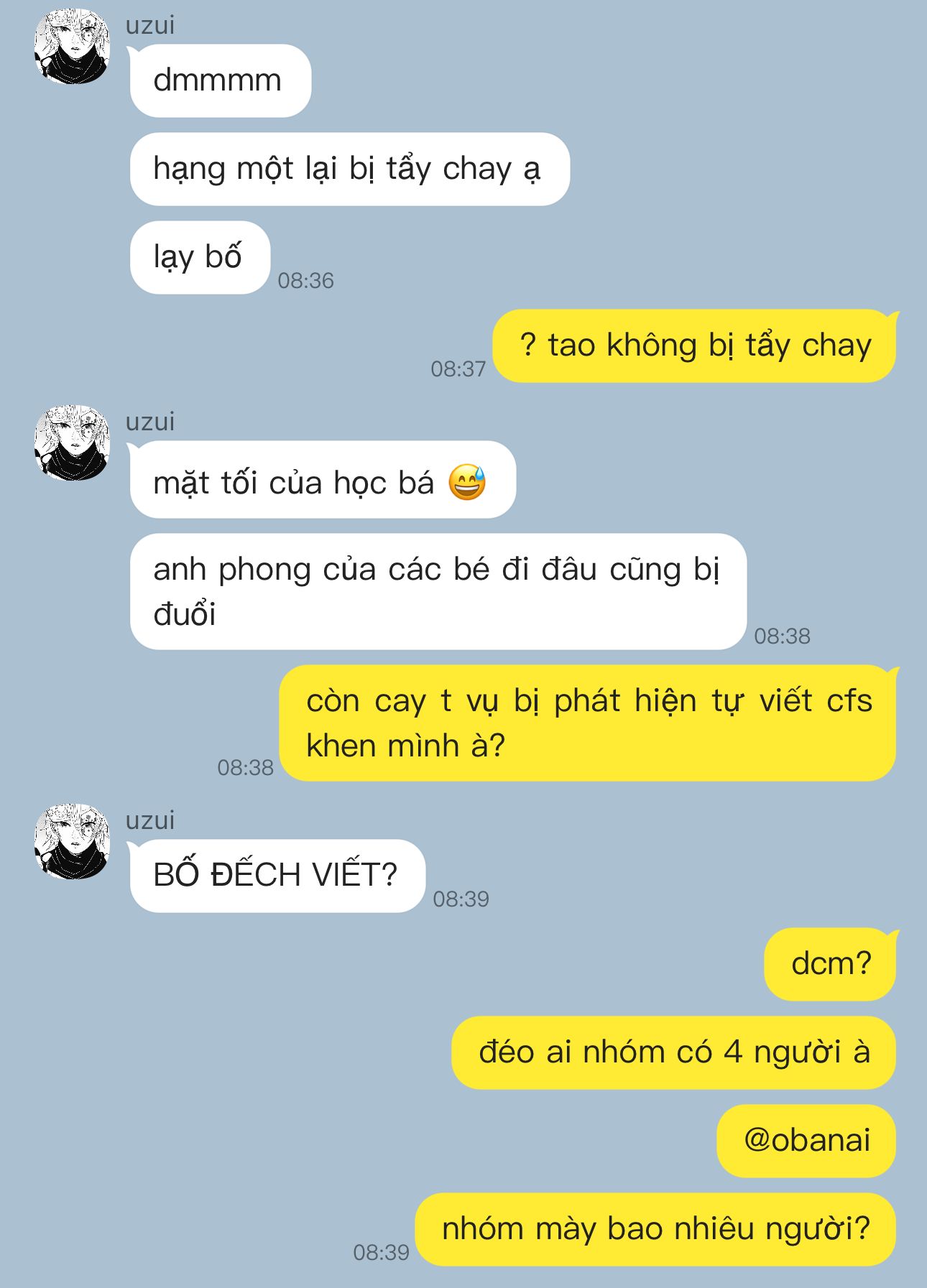The image size is (927, 1288).
Task: Tap the @obanai mention
Action: 807,1140
